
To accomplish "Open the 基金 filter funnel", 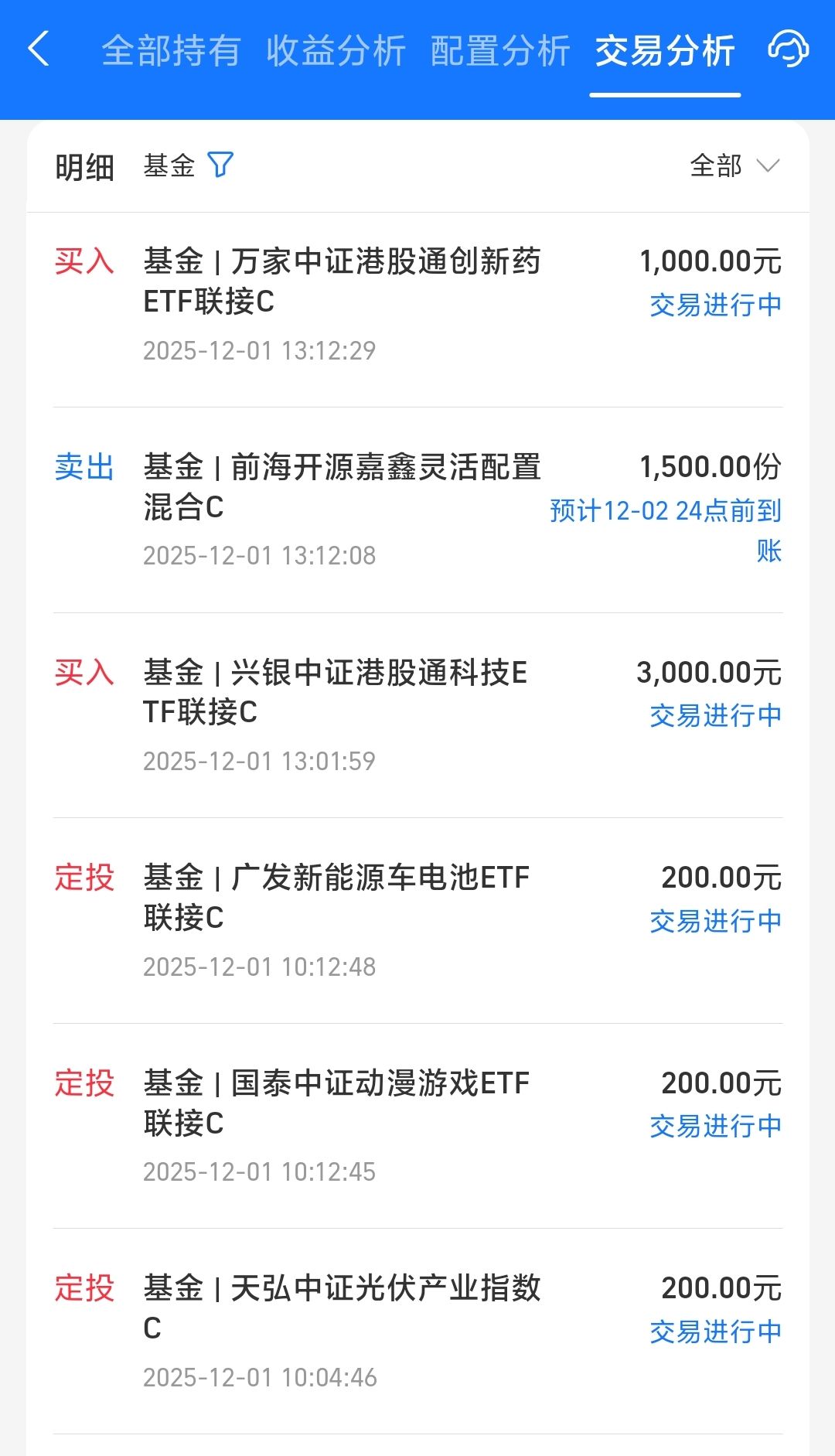I will (x=220, y=165).
